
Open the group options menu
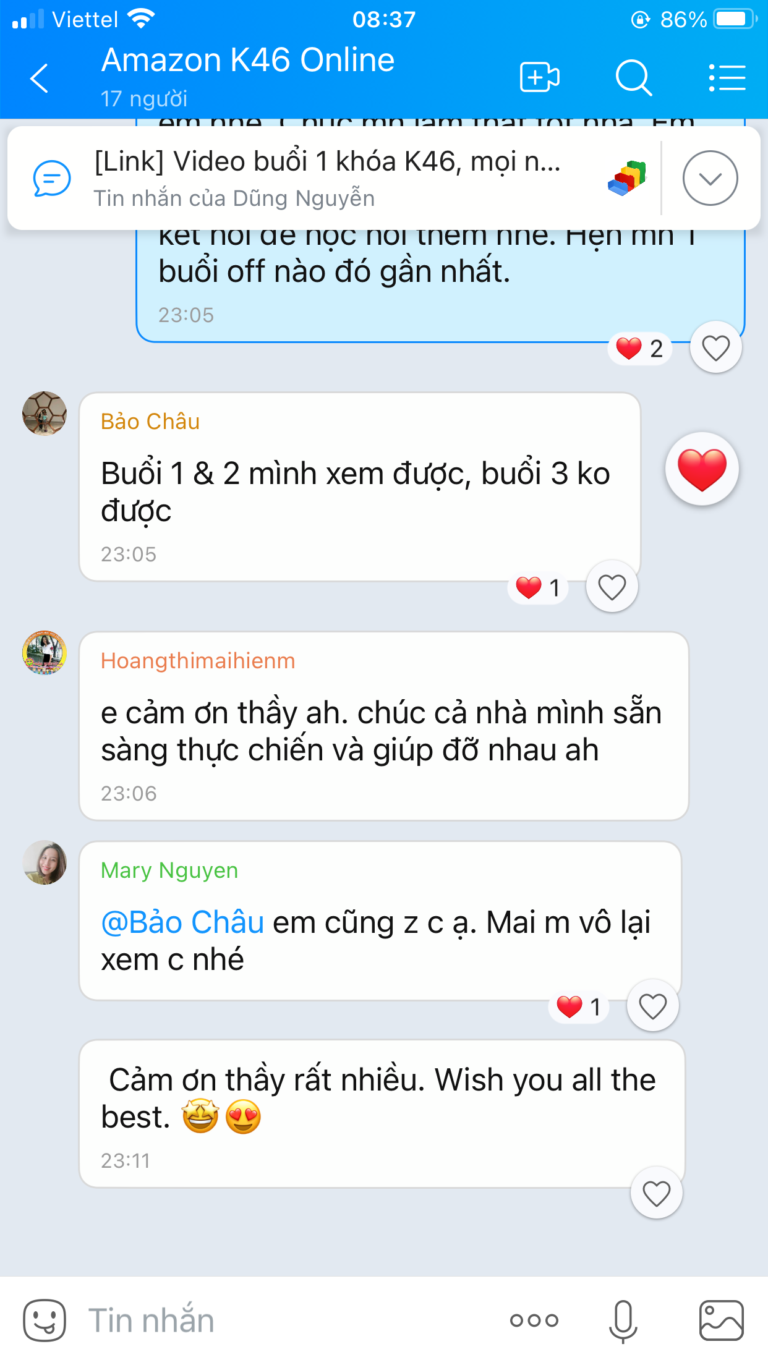point(727,78)
